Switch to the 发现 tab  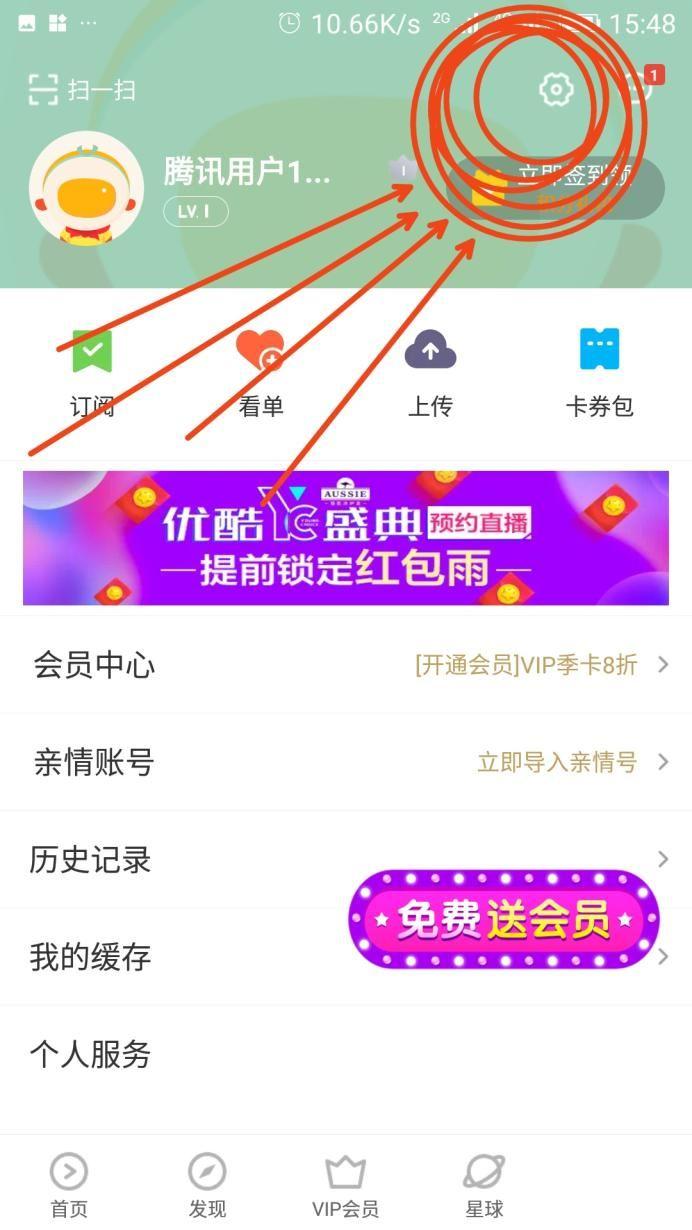(207, 1187)
